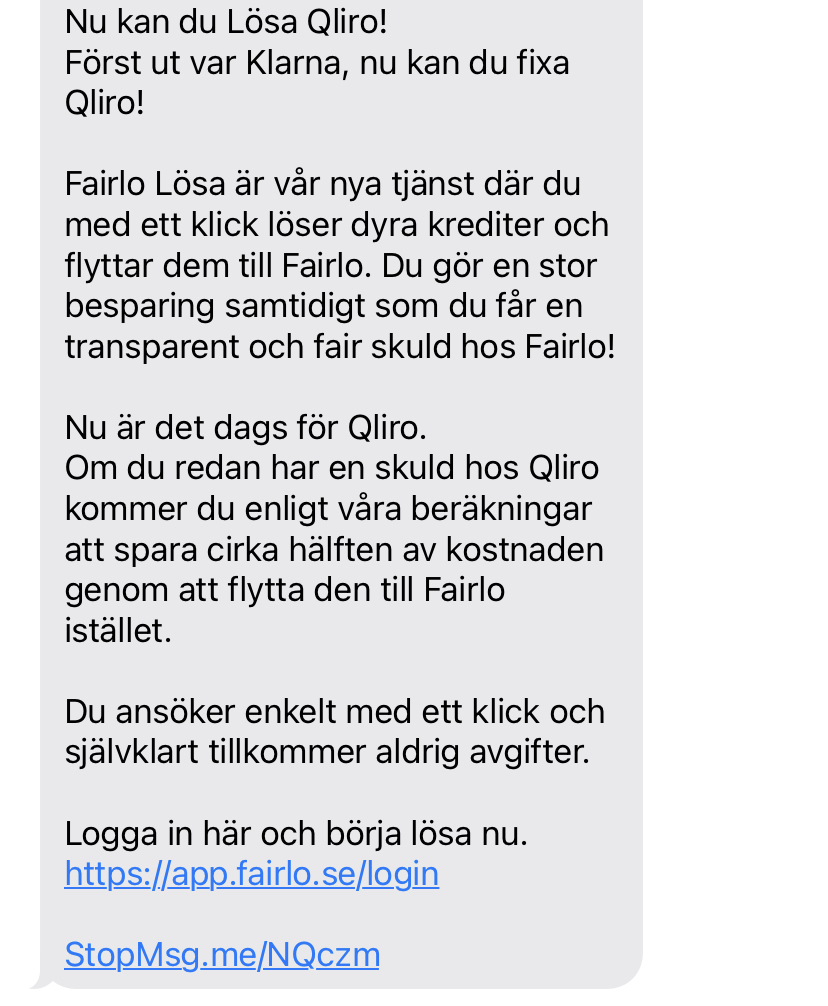Open the StopMsg.me/NQczm unsubscribe link
This screenshot has height=1006, width=828.
pyautogui.click(x=222, y=955)
